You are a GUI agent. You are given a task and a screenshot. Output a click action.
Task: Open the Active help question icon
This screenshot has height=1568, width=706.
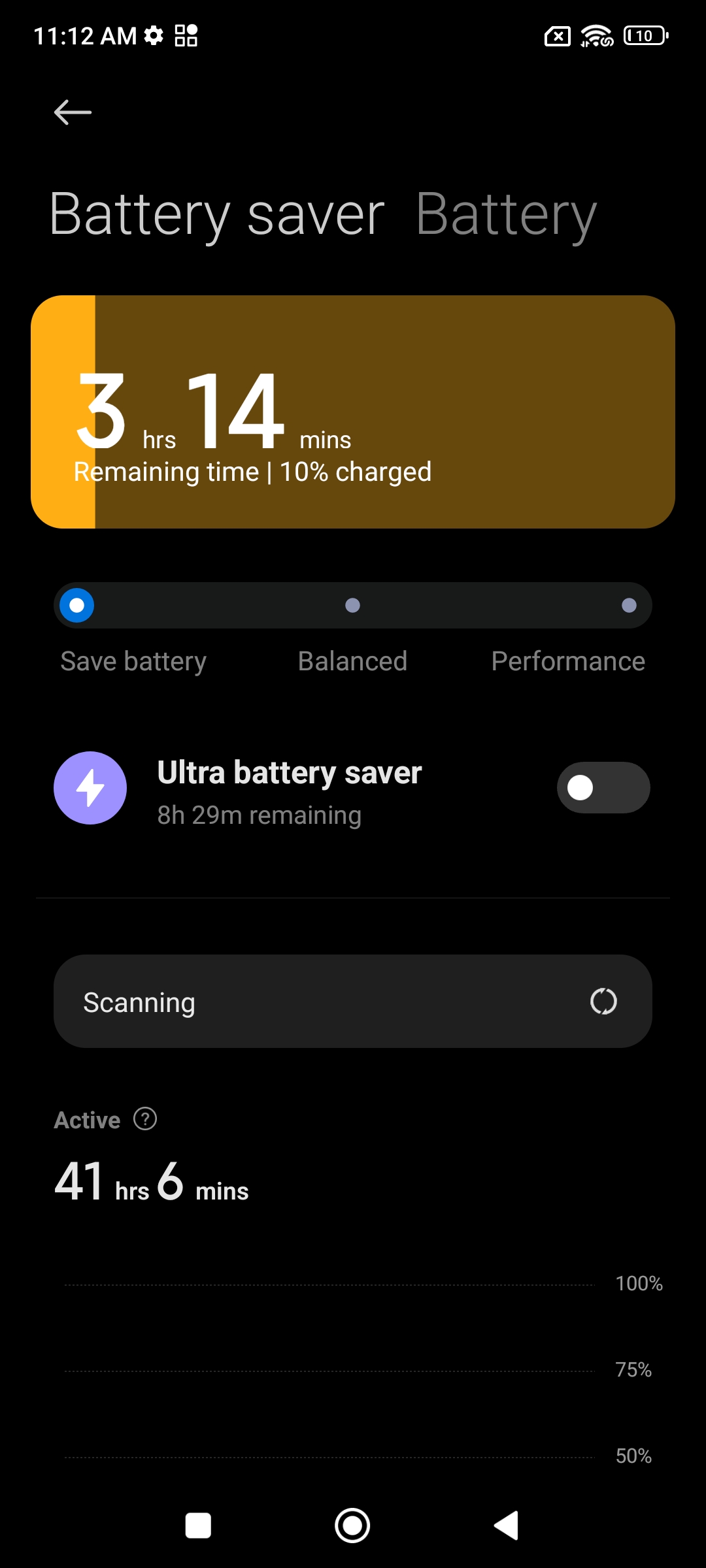click(145, 1119)
